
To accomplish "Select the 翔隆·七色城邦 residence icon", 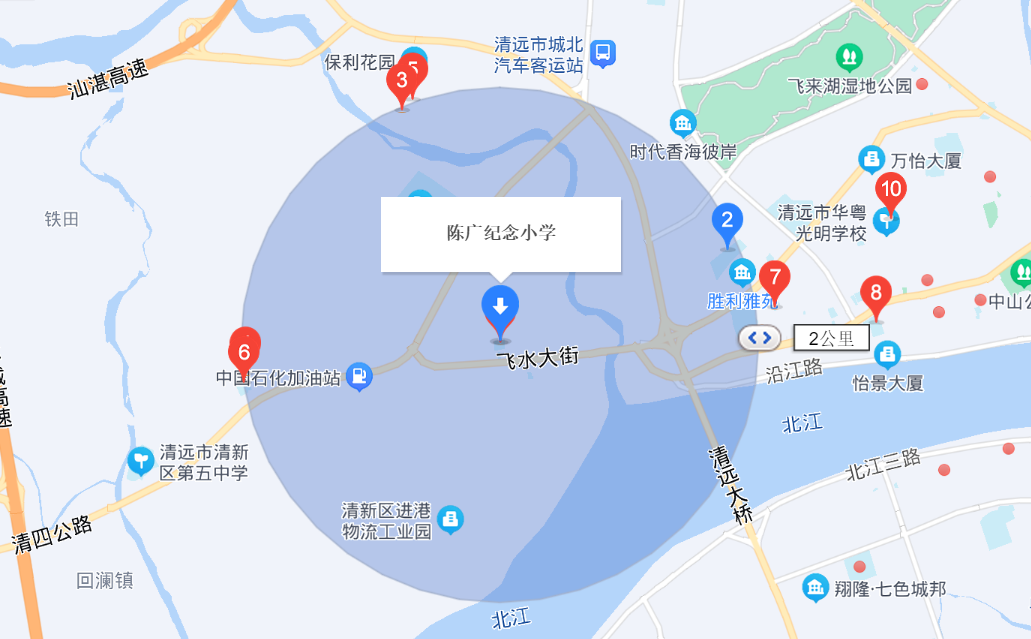I will point(815,588).
